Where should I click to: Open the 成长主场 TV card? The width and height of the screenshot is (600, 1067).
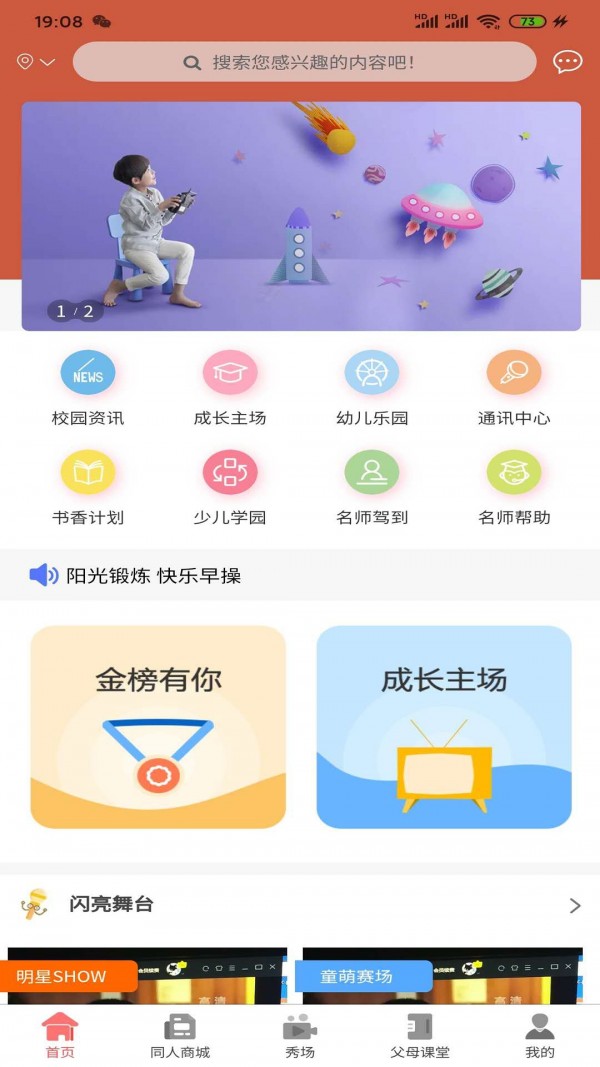coord(444,727)
